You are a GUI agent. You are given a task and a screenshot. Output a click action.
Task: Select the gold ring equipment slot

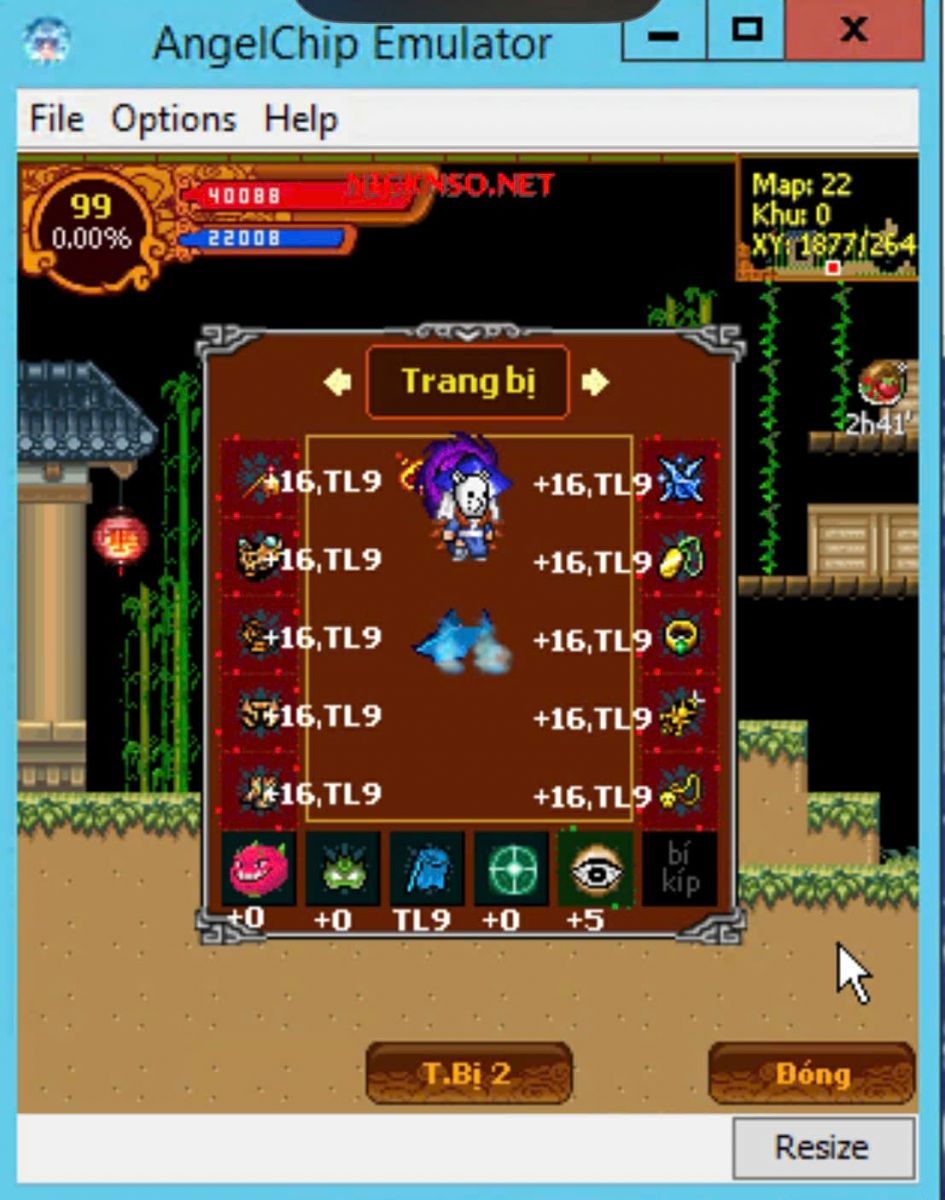pyautogui.click(x=680, y=637)
